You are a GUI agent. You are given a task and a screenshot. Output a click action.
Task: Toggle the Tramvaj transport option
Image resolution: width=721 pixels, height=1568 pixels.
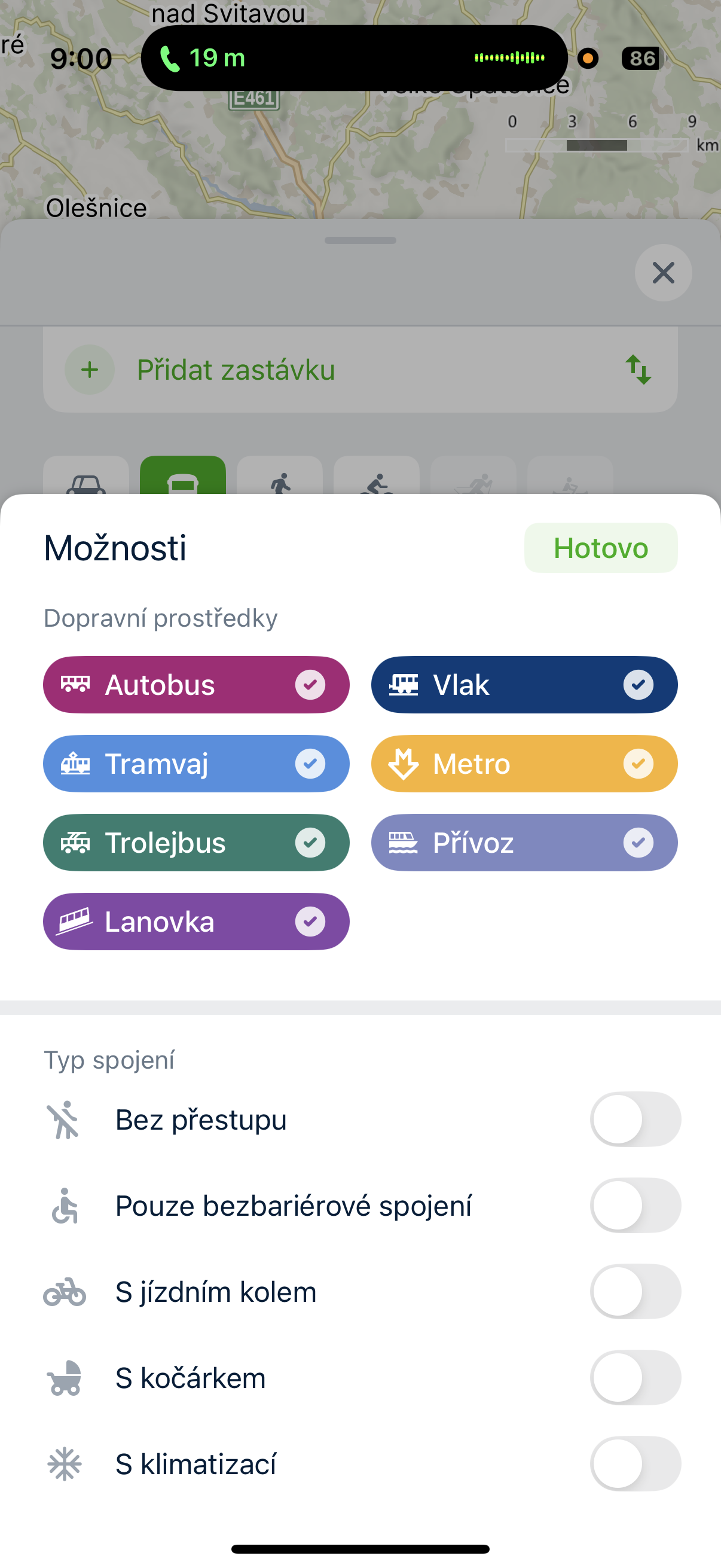click(196, 763)
